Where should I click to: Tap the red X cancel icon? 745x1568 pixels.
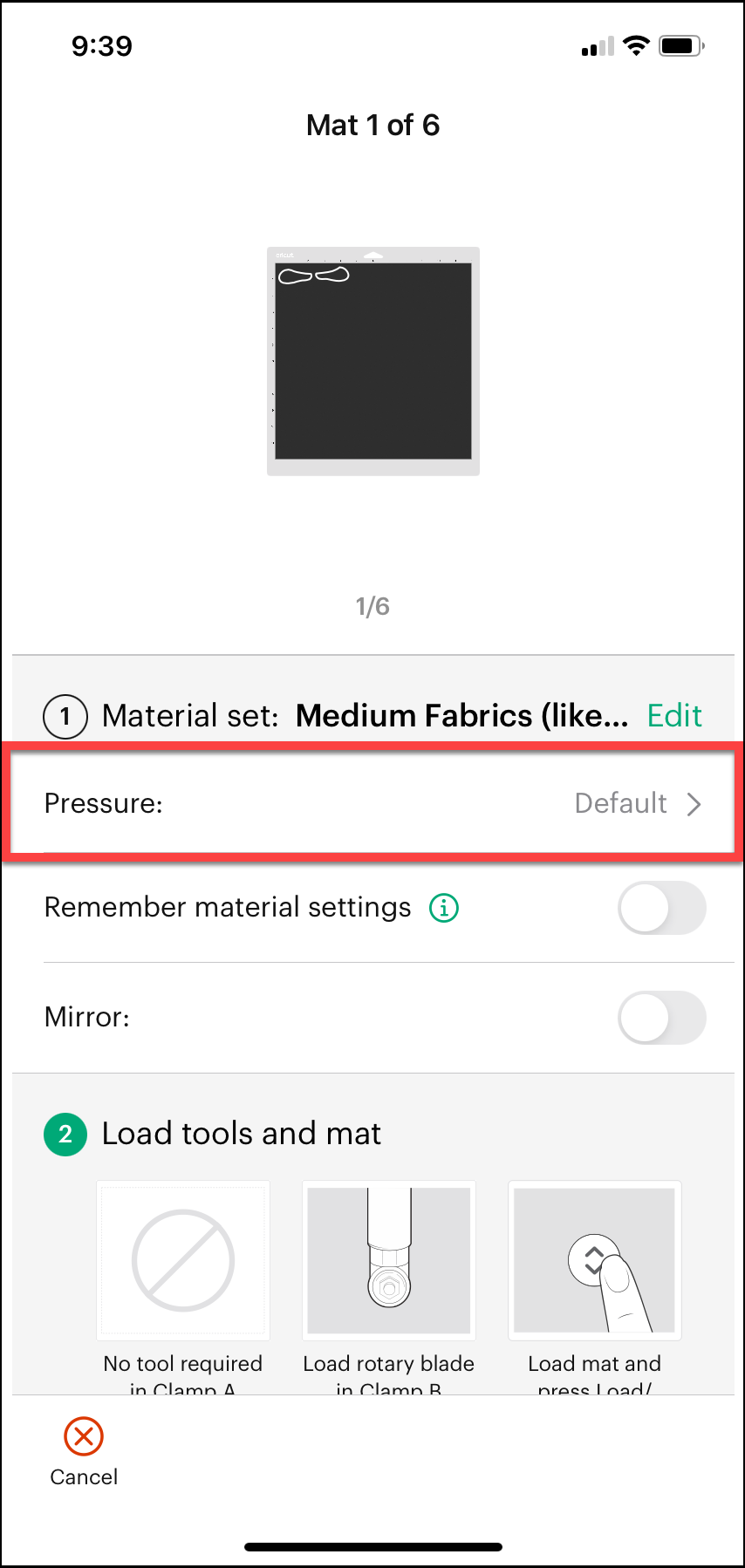pyautogui.click(x=83, y=1436)
